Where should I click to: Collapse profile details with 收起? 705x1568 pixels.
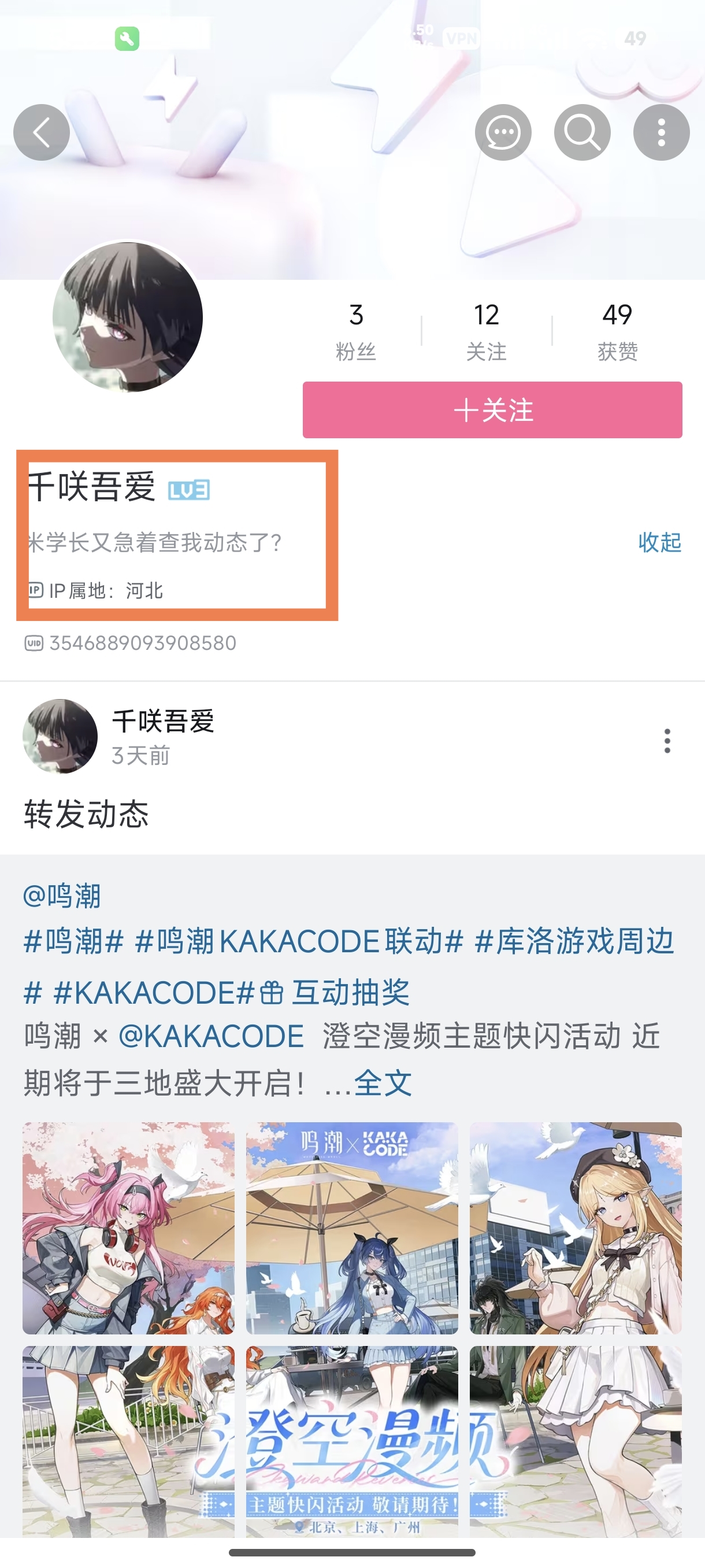pyautogui.click(x=659, y=542)
